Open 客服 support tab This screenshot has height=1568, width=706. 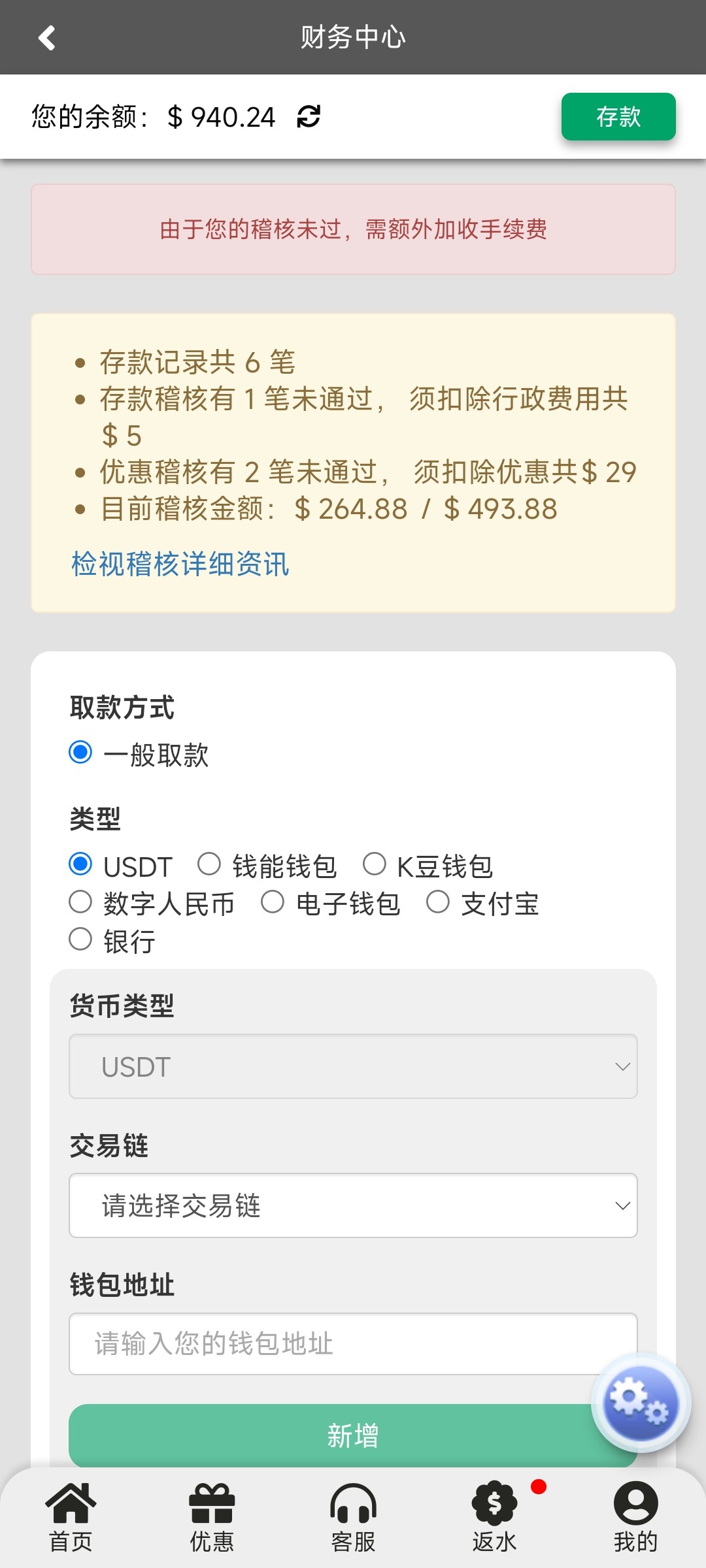click(353, 1517)
